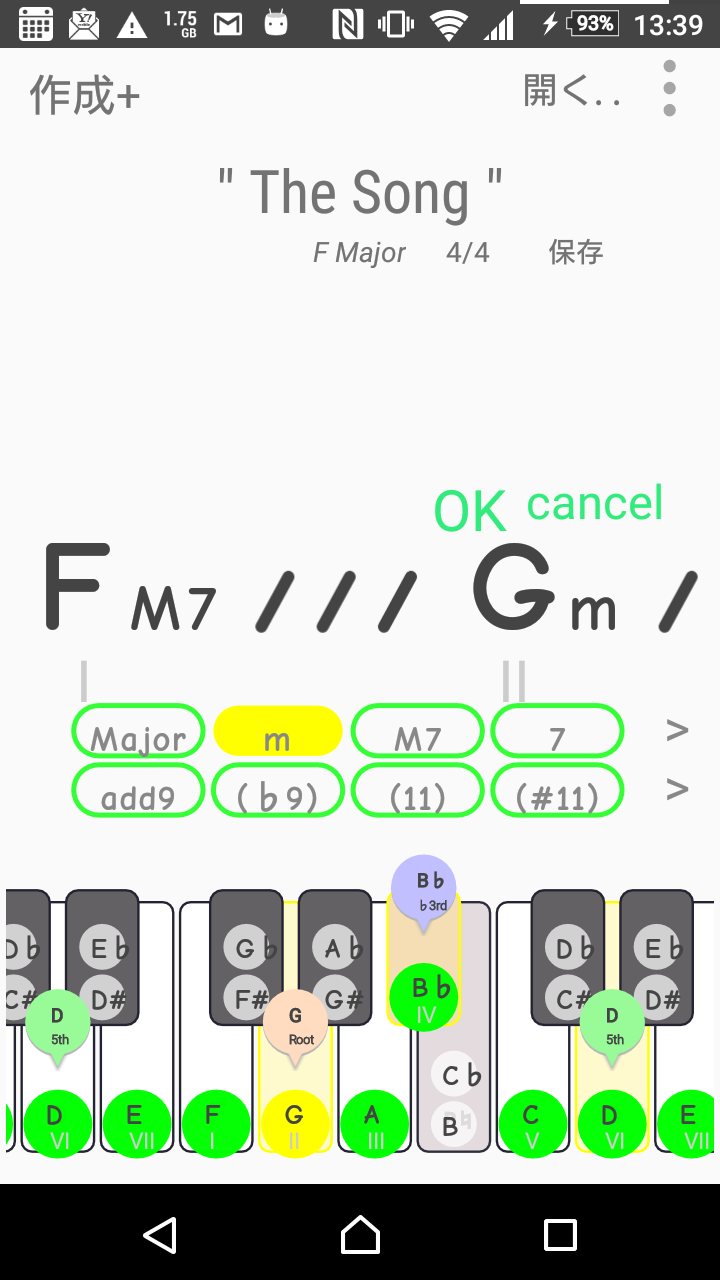720x1280 pixels.
Task: Confirm the chord with OK
Action: pyautogui.click(x=470, y=511)
